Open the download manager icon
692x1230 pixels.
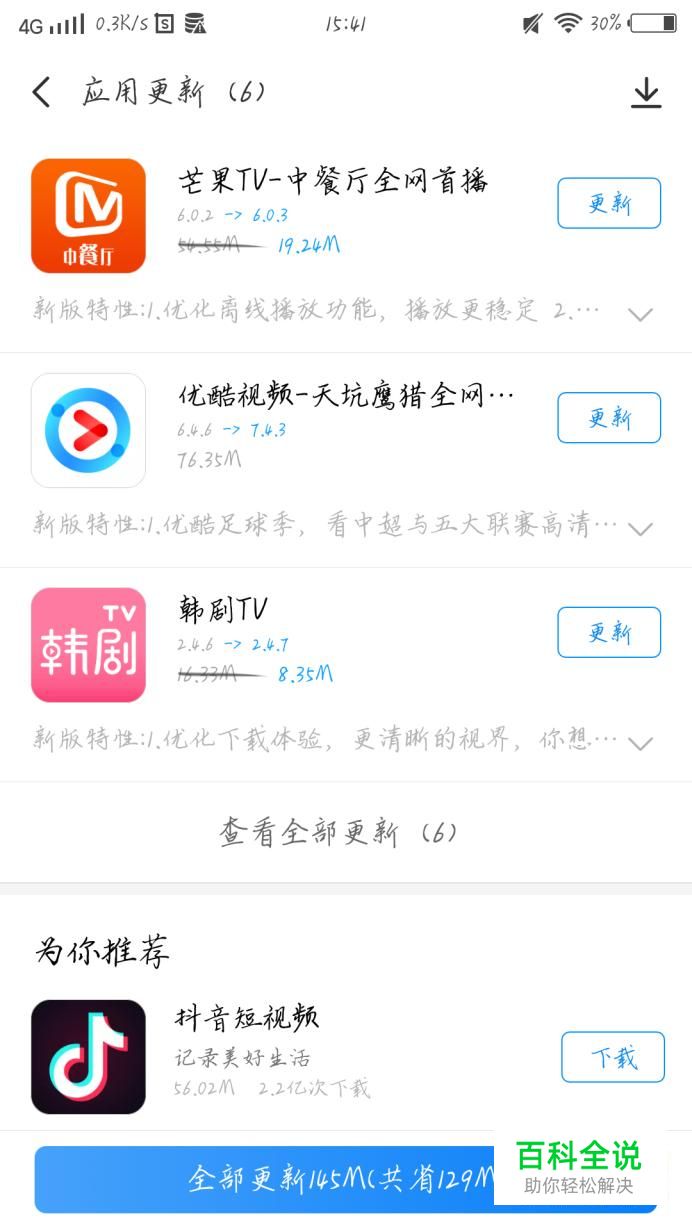(x=646, y=93)
